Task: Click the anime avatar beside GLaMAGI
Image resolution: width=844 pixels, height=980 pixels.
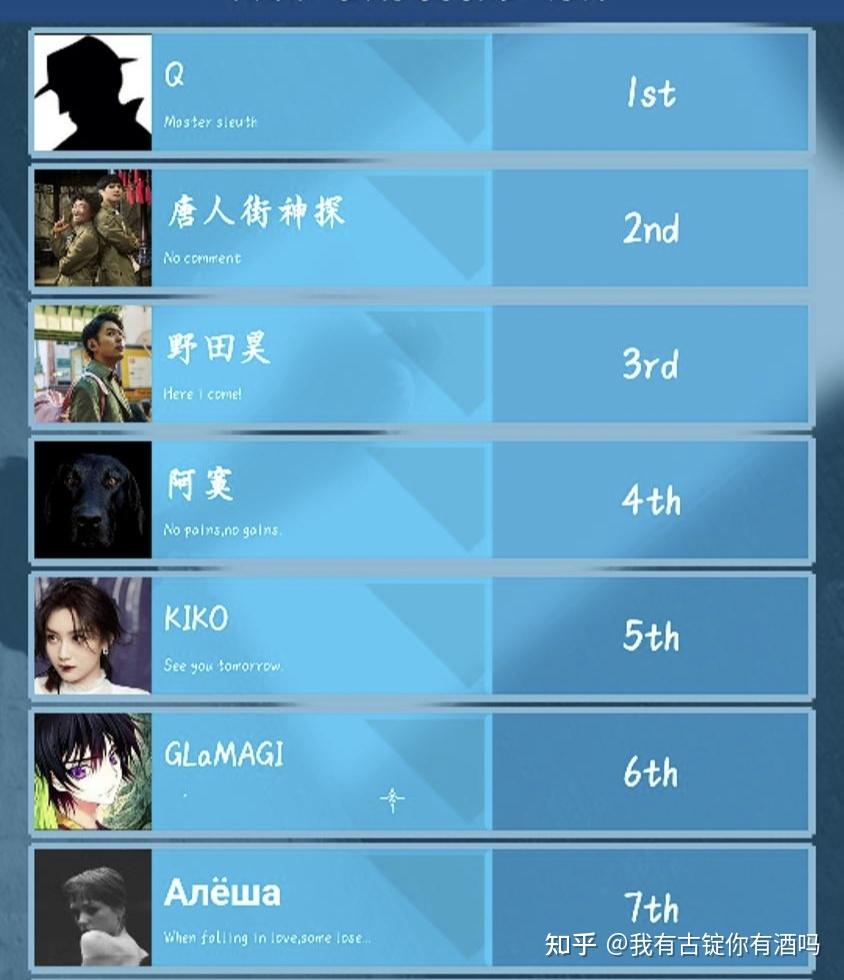Action: (90, 771)
